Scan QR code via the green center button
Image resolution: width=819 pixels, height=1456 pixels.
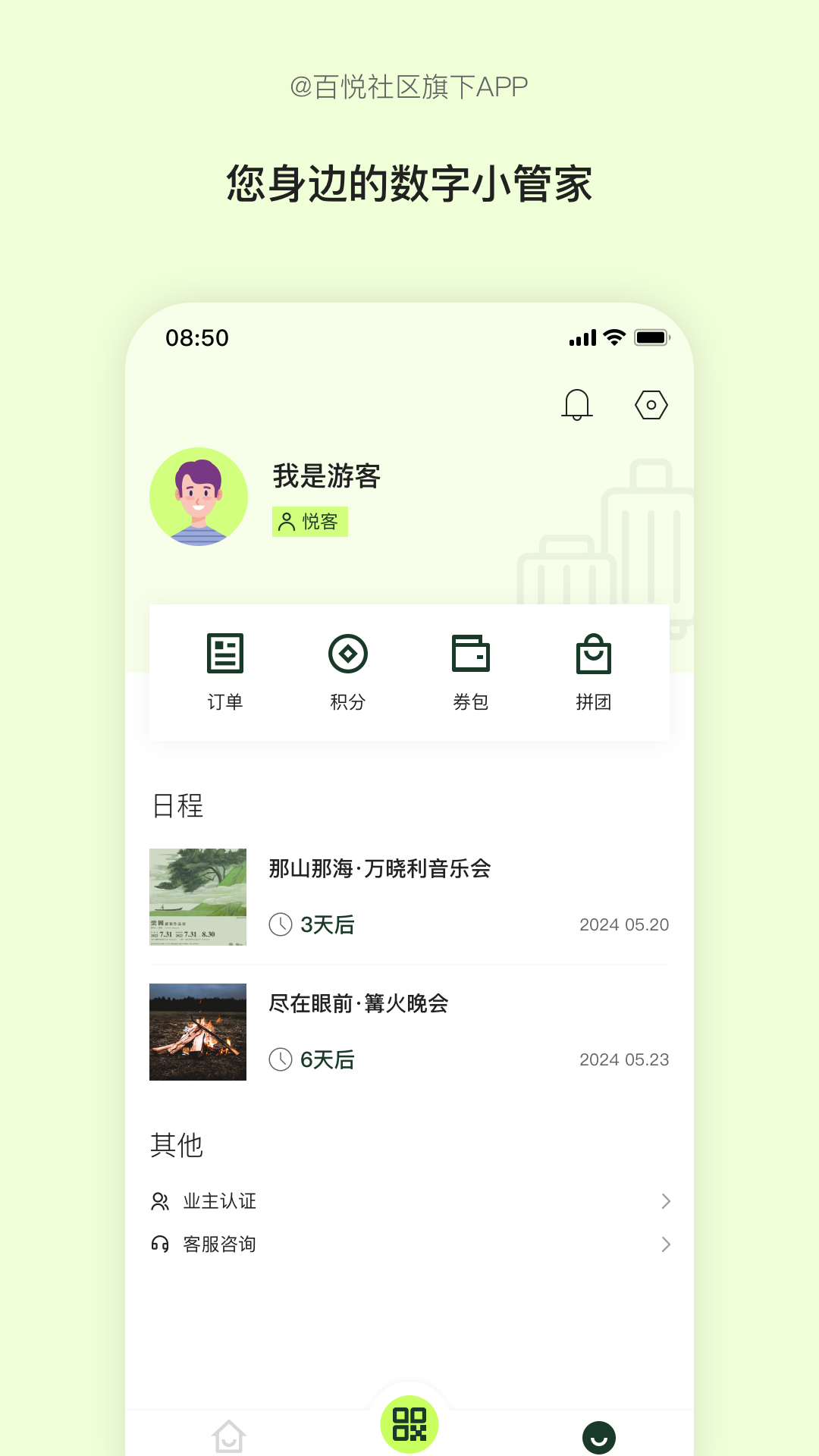pos(409,1424)
